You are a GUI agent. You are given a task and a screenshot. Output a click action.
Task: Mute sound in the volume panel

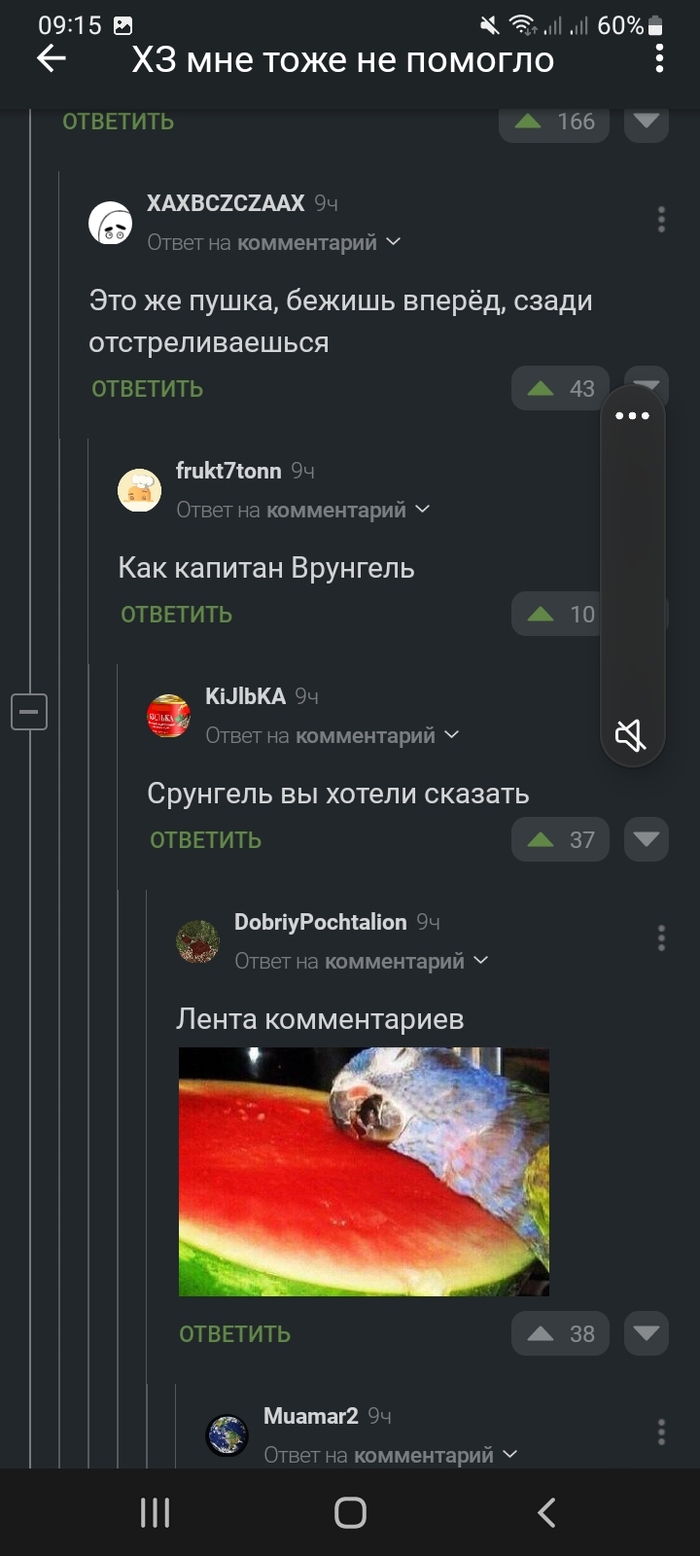click(x=631, y=737)
